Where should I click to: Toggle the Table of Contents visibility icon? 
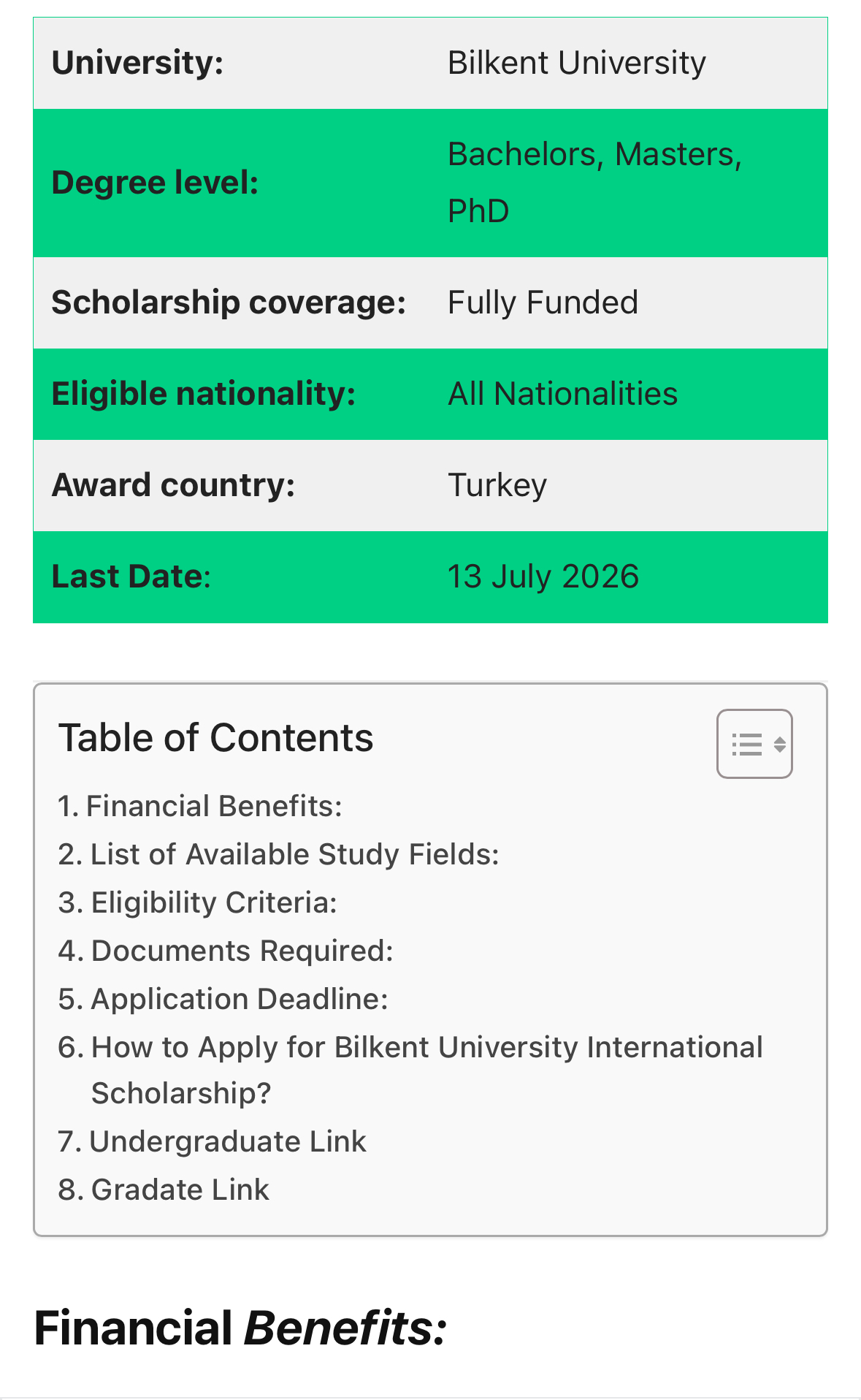(x=754, y=742)
